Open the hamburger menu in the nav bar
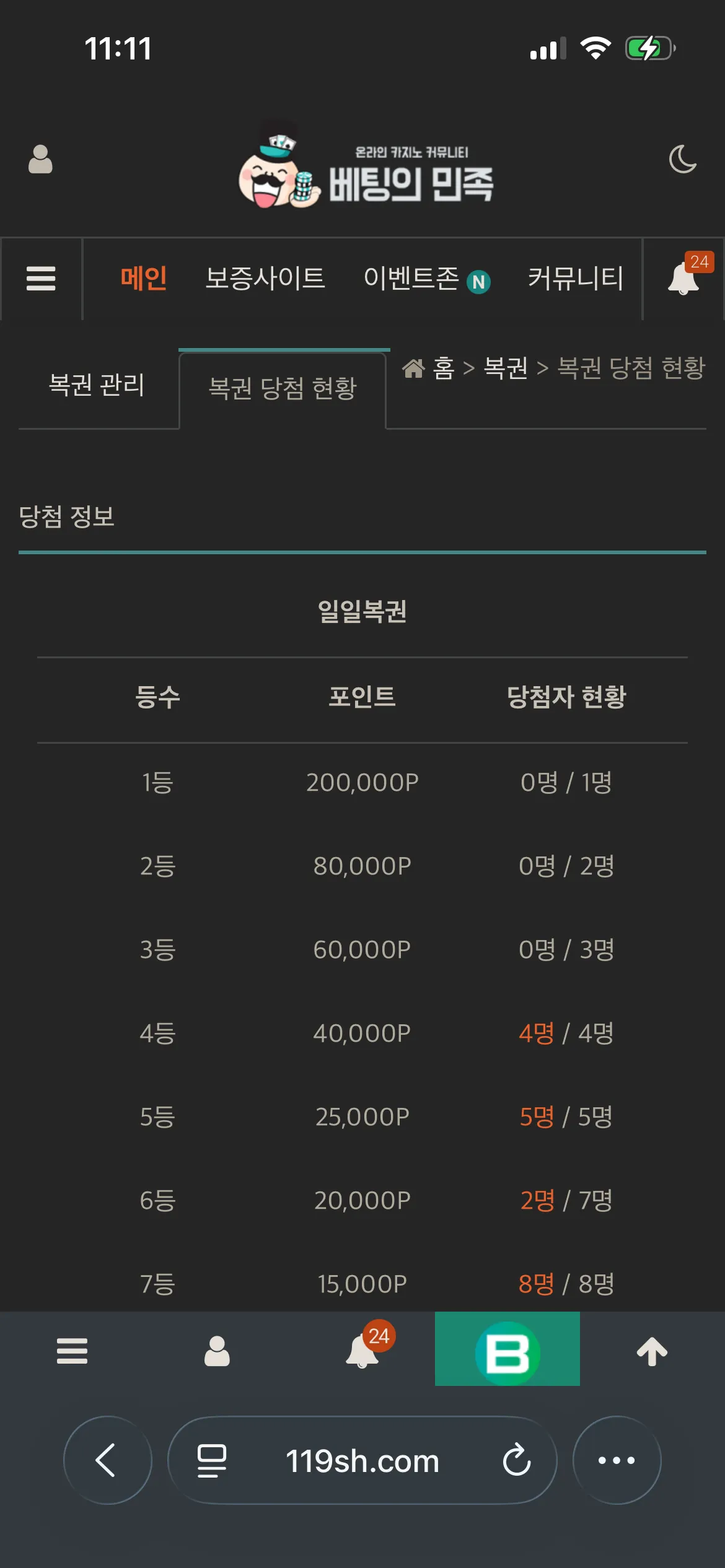 tap(41, 278)
